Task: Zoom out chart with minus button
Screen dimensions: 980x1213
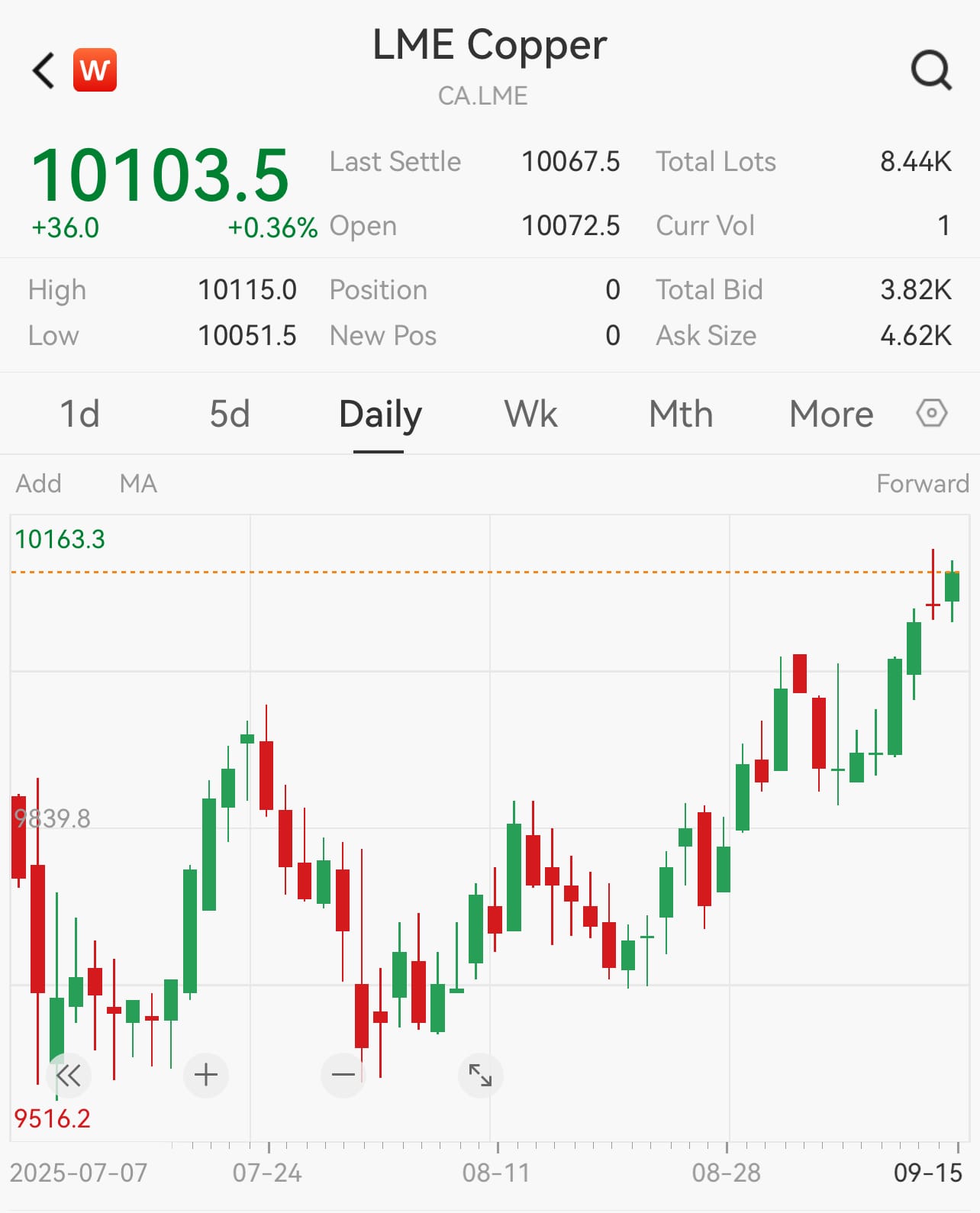Action: pyautogui.click(x=343, y=1076)
